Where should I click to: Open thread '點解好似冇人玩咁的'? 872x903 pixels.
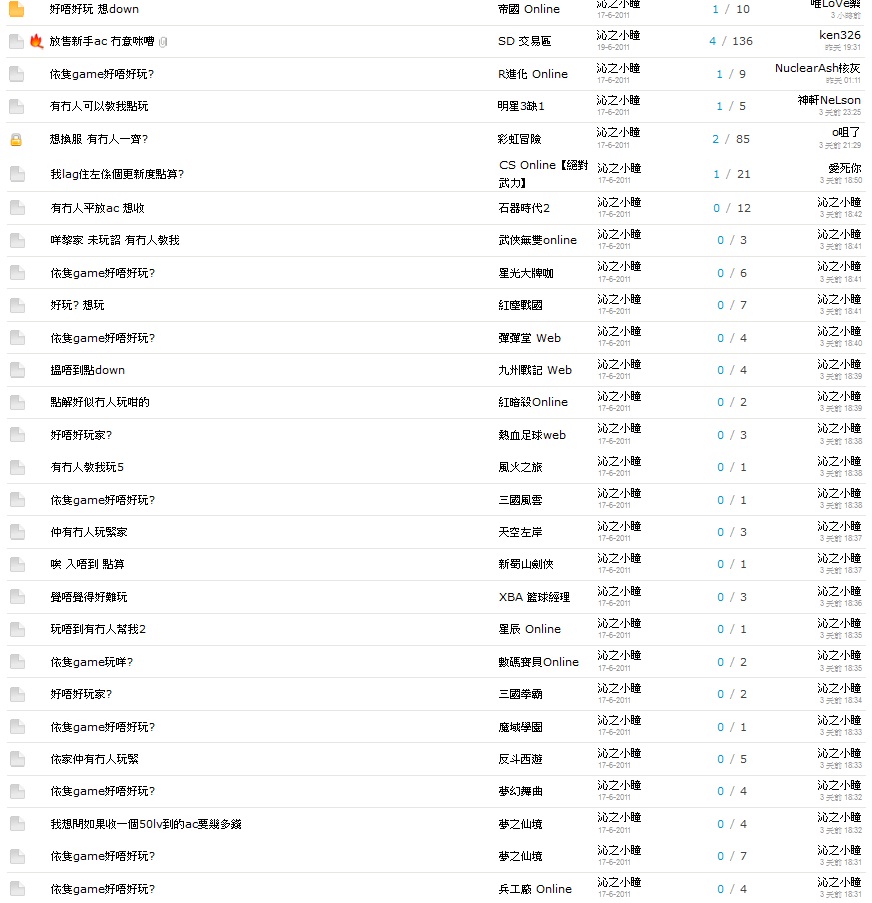pyautogui.click(x=99, y=402)
